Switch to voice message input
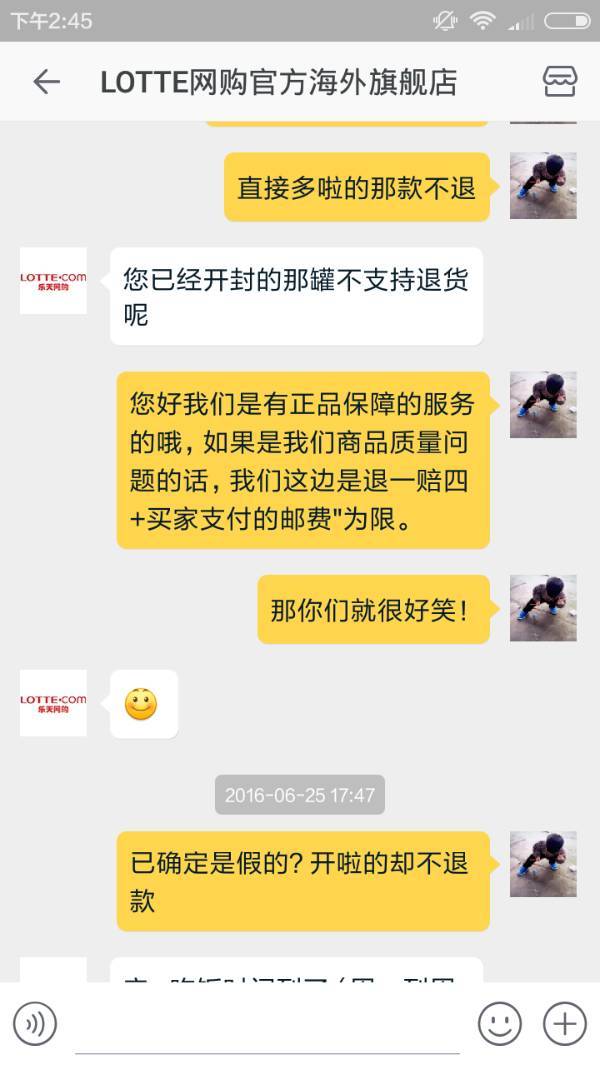Screen dimensions: 600x1066 click(x=35, y=1024)
